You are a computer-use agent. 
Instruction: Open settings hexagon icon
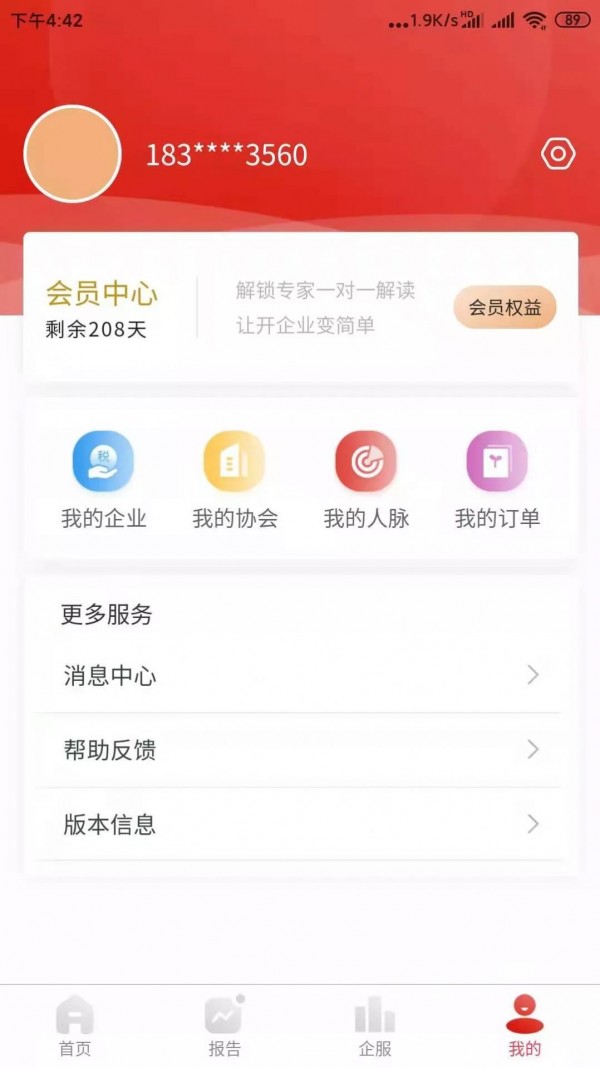[558, 154]
